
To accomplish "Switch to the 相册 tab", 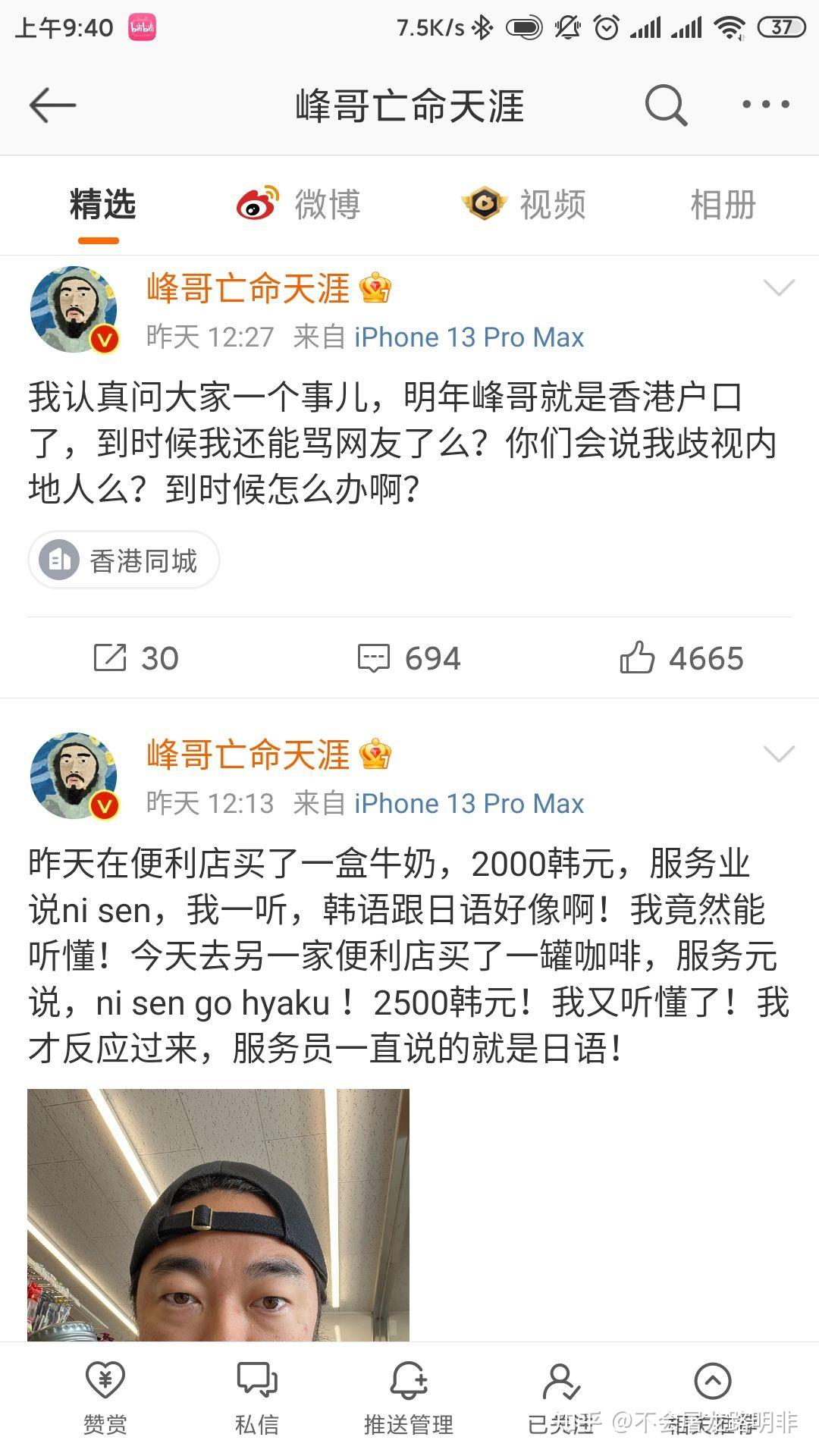I will click(723, 206).
